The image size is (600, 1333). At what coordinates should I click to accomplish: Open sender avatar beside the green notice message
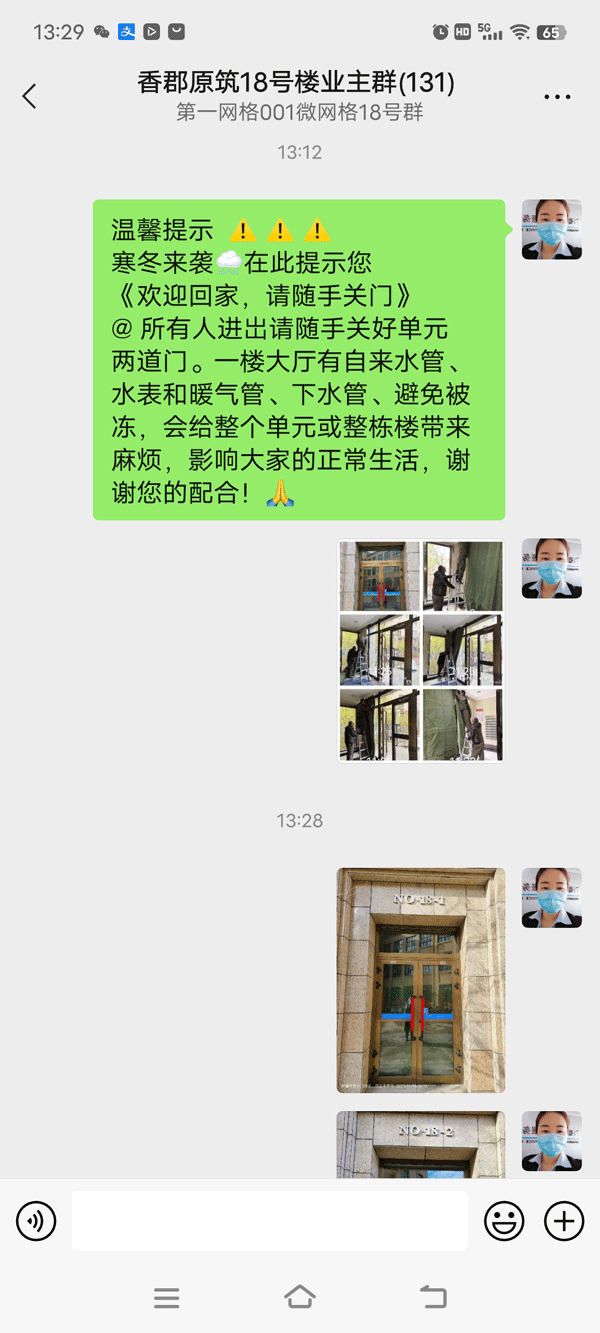tap(551, 229)
